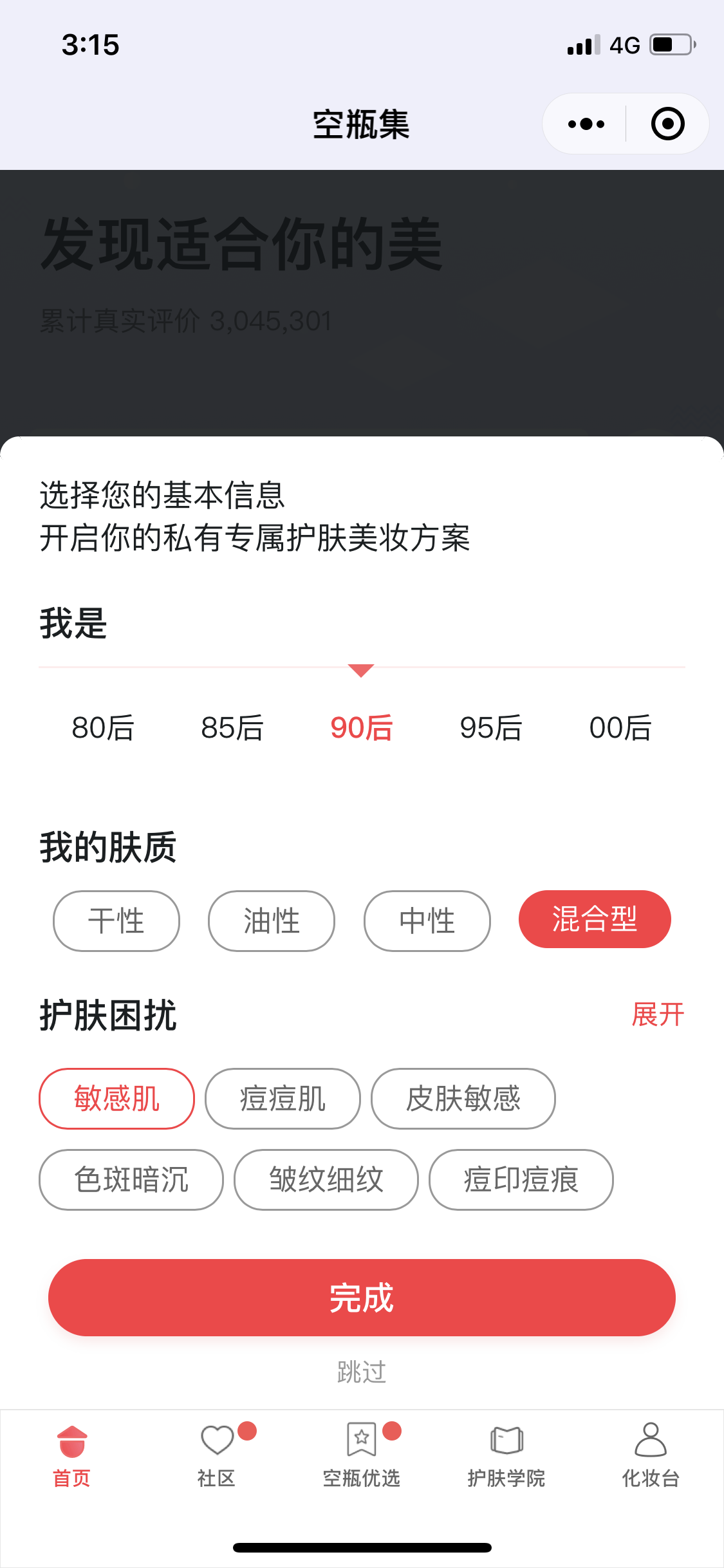The width and height of the screenshot is (724, 1568).
Task: Choose 油性 skin type
Action: point(272,920)
